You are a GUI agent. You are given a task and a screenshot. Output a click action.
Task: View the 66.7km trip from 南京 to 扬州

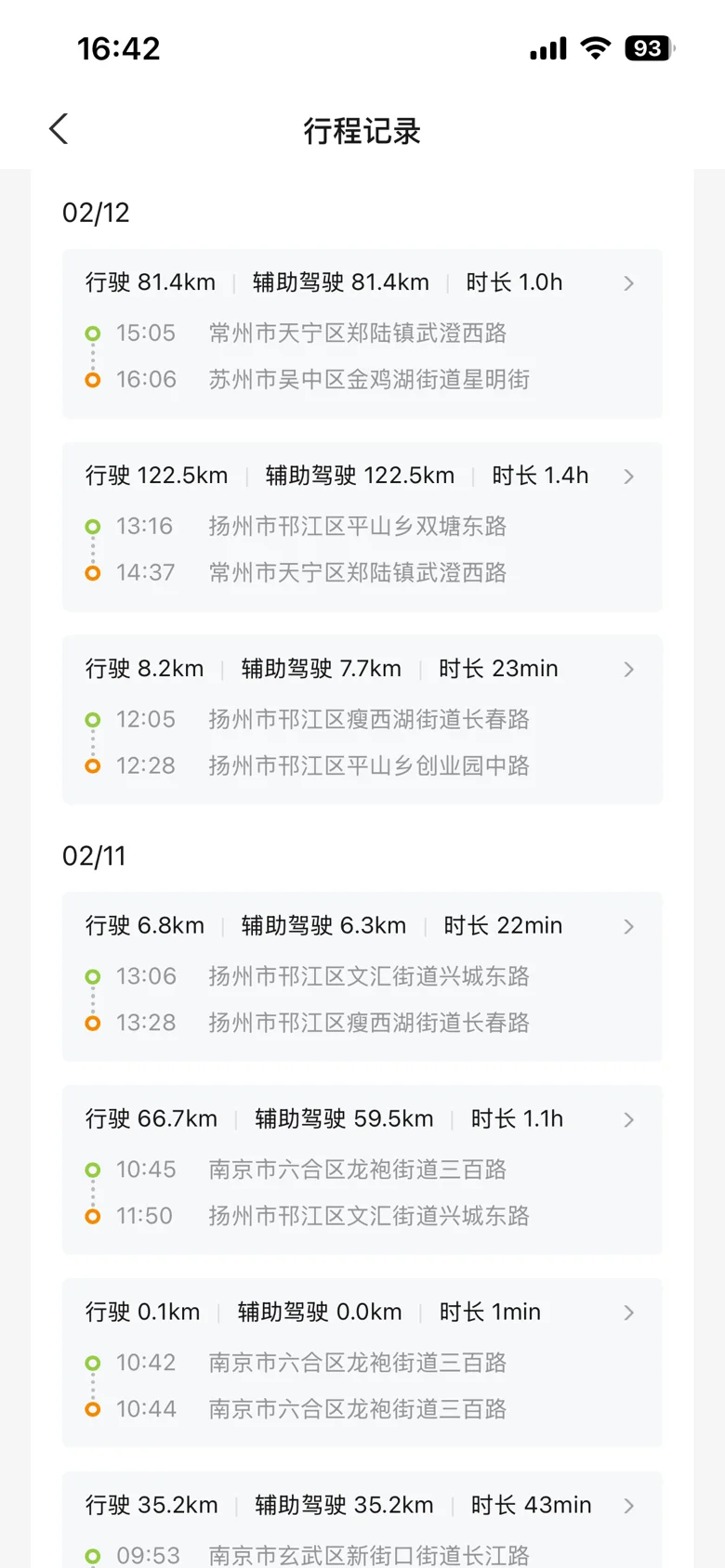362,1170
